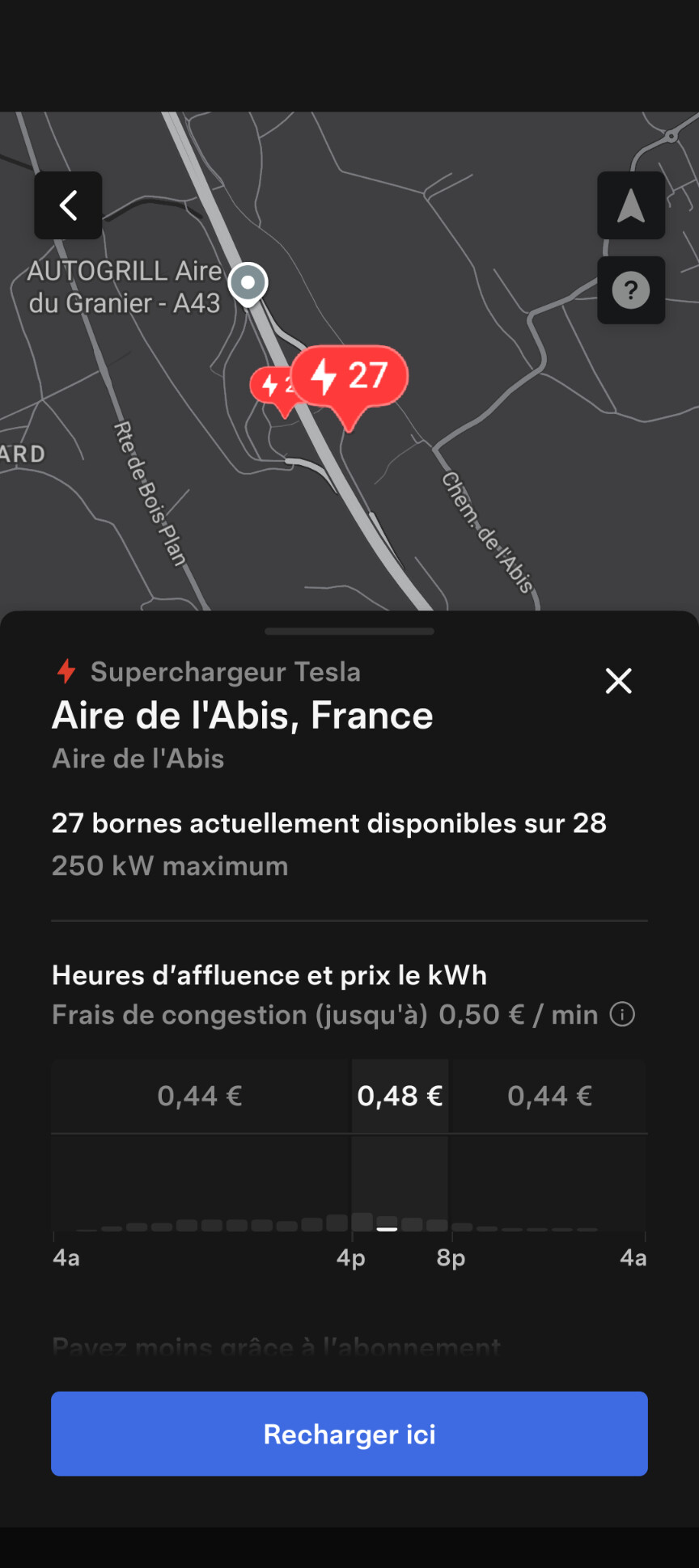The width and height of the screenshot is (699, 1568).
Task: Select the AUTOGRILL Aire du Granier pin
Action: coord(248,283)
